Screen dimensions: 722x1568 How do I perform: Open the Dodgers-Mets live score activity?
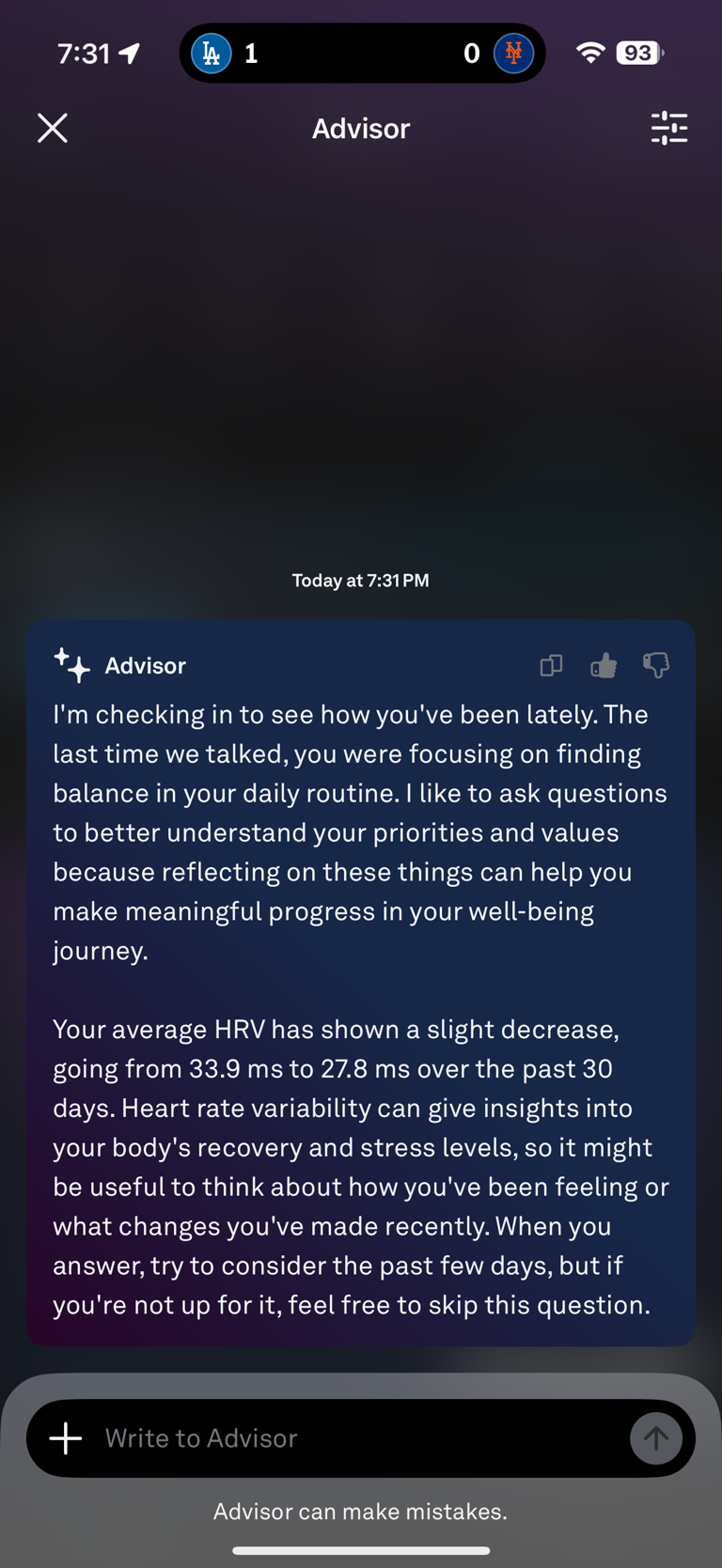(x=362, y=54)
